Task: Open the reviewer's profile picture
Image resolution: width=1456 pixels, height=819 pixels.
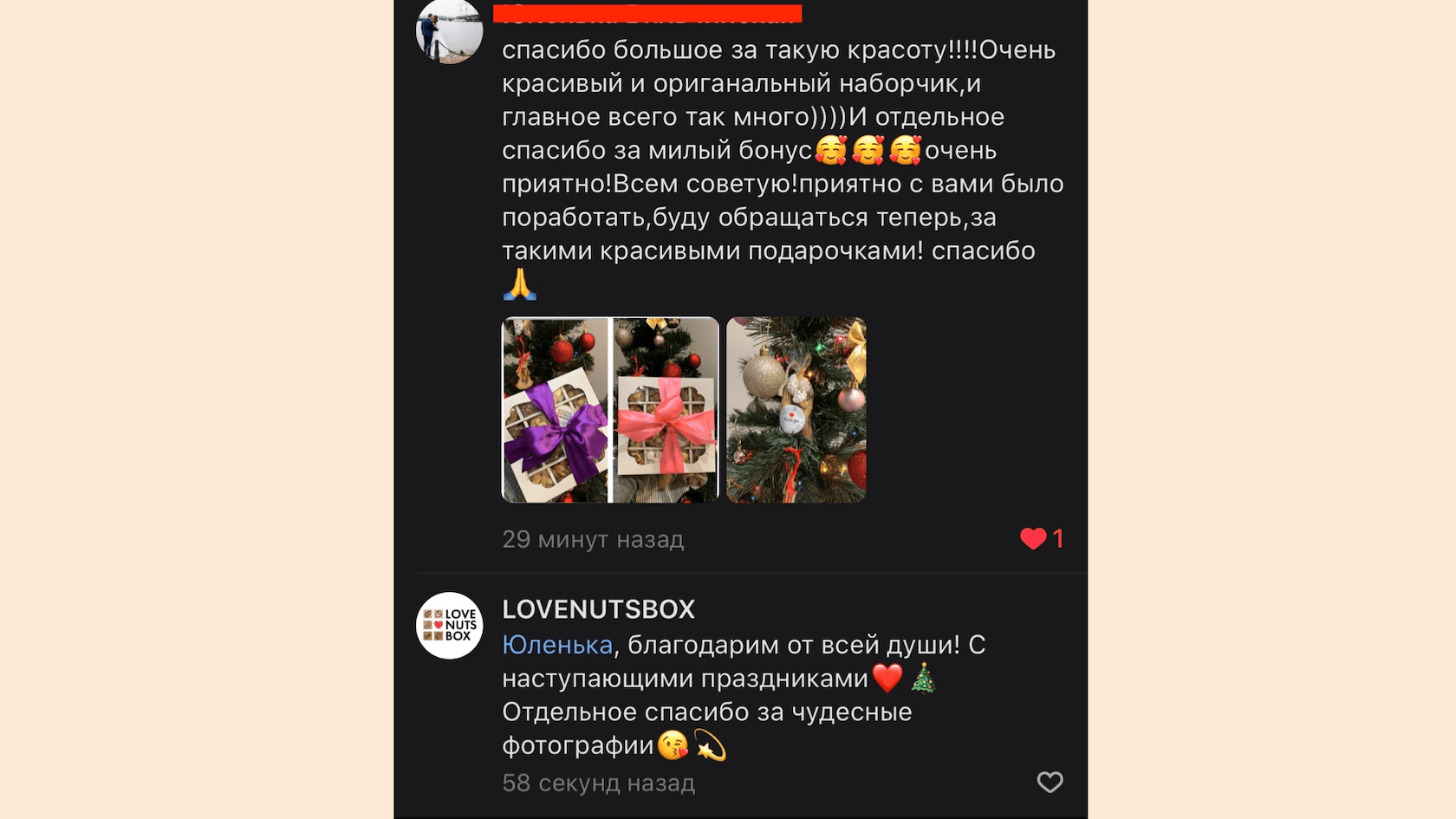Action: coord(449,29)
